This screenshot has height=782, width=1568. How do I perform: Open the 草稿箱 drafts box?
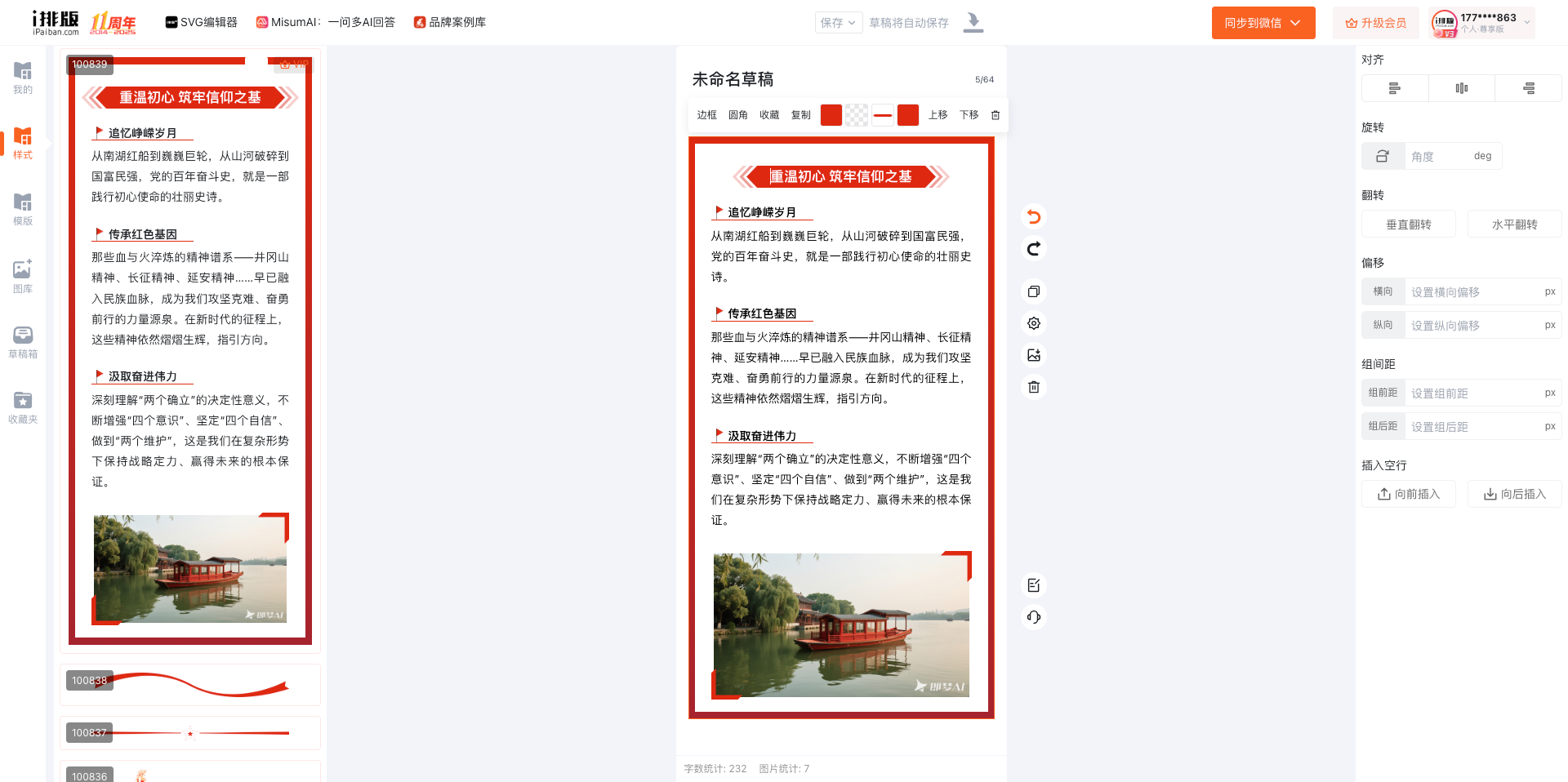pyautogui.click(x=23, y=342)
